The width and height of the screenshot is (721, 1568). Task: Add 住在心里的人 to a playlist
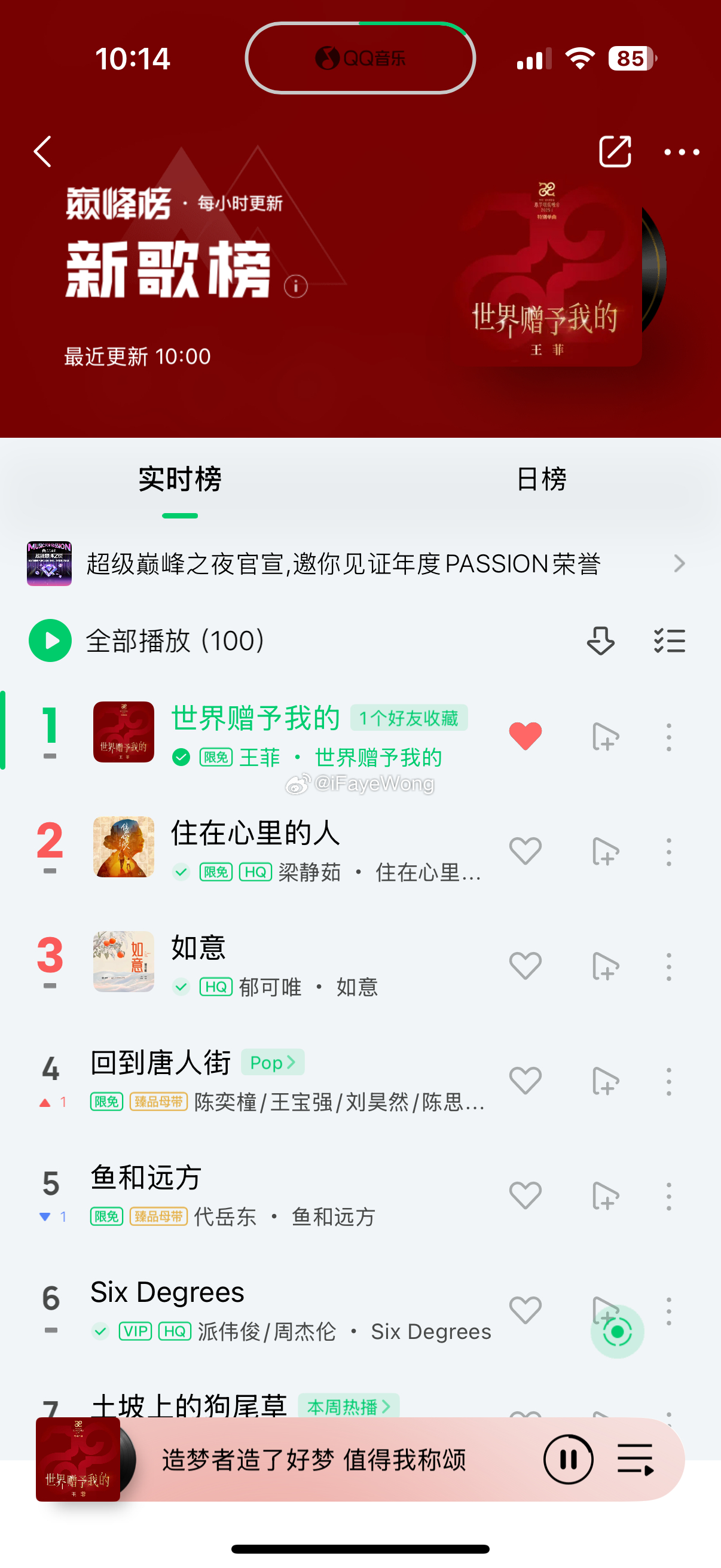pos(606,852)
